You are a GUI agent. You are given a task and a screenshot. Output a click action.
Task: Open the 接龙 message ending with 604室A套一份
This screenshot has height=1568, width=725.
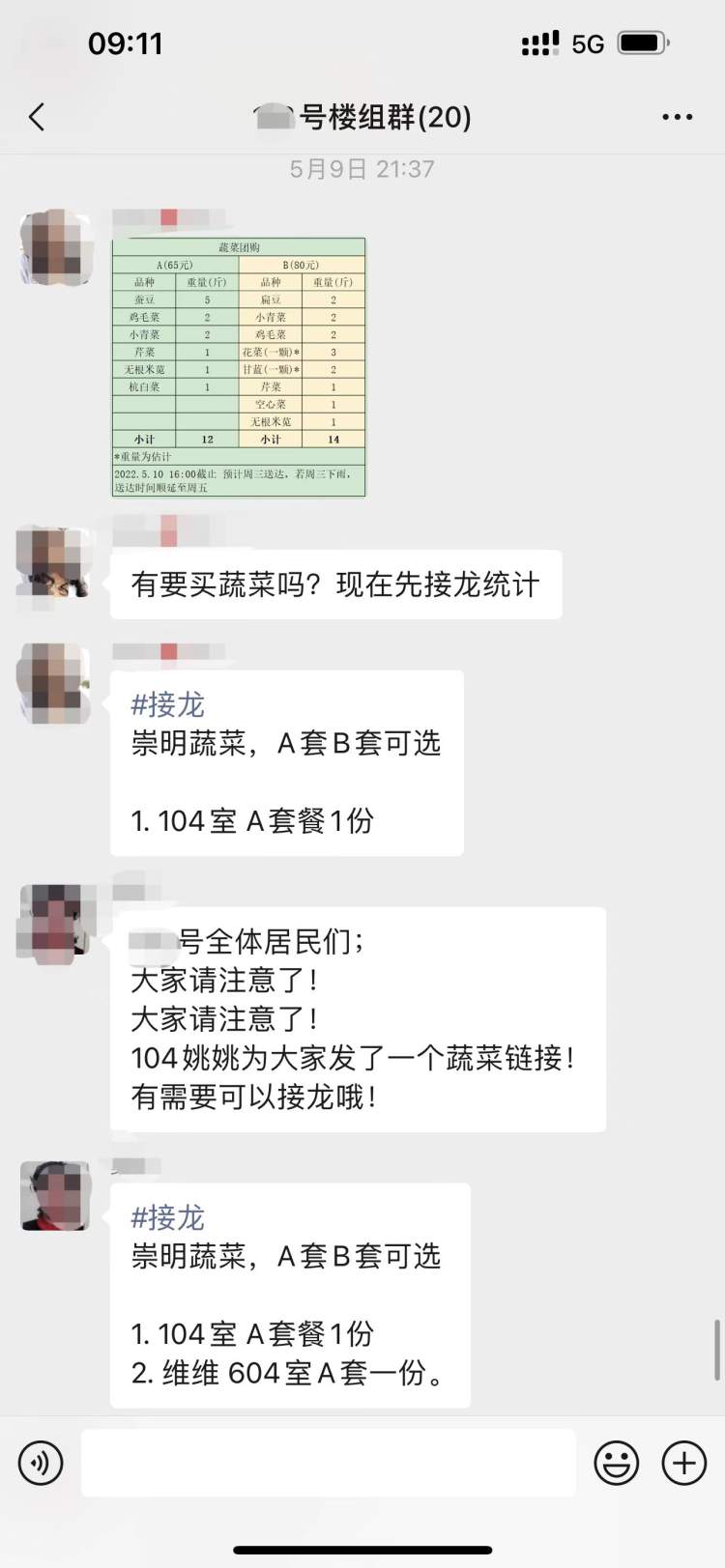coord(290,1295)
